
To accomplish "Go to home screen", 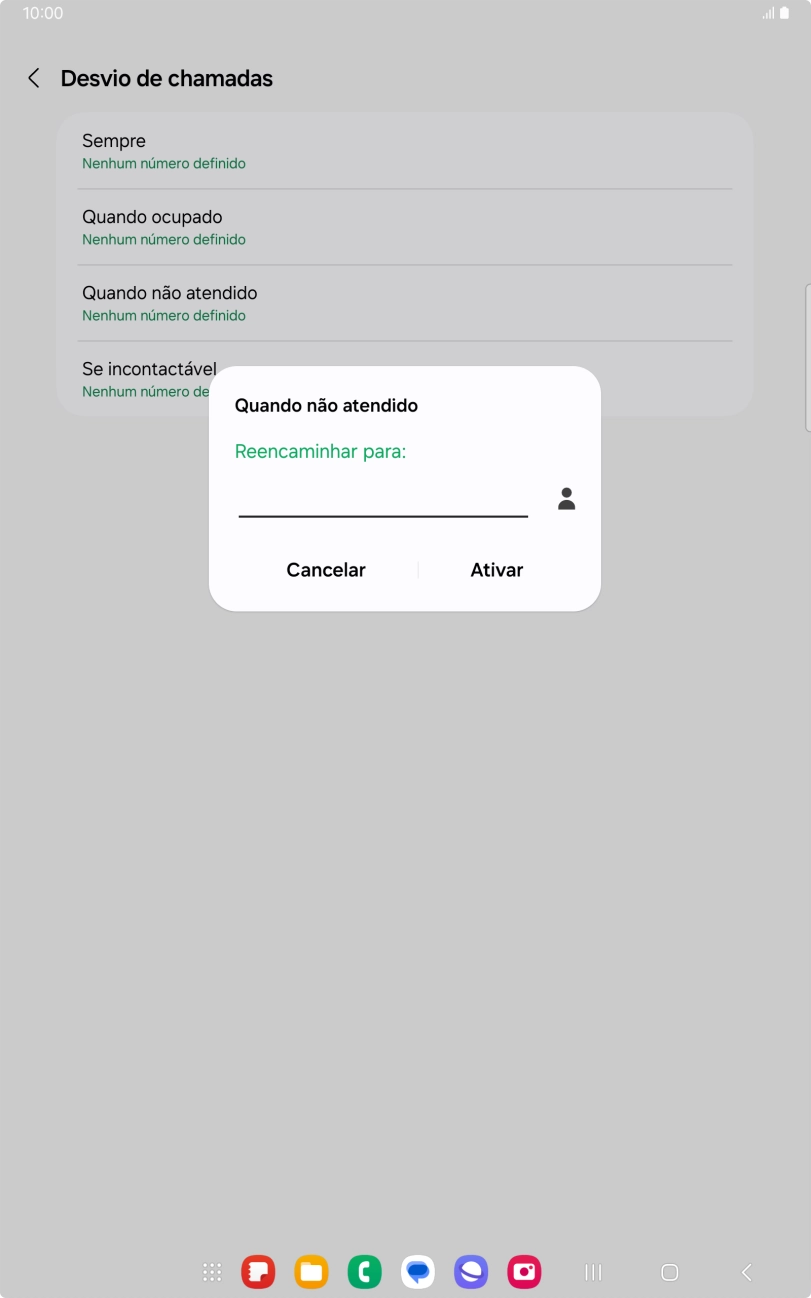I will point(668,1271).
